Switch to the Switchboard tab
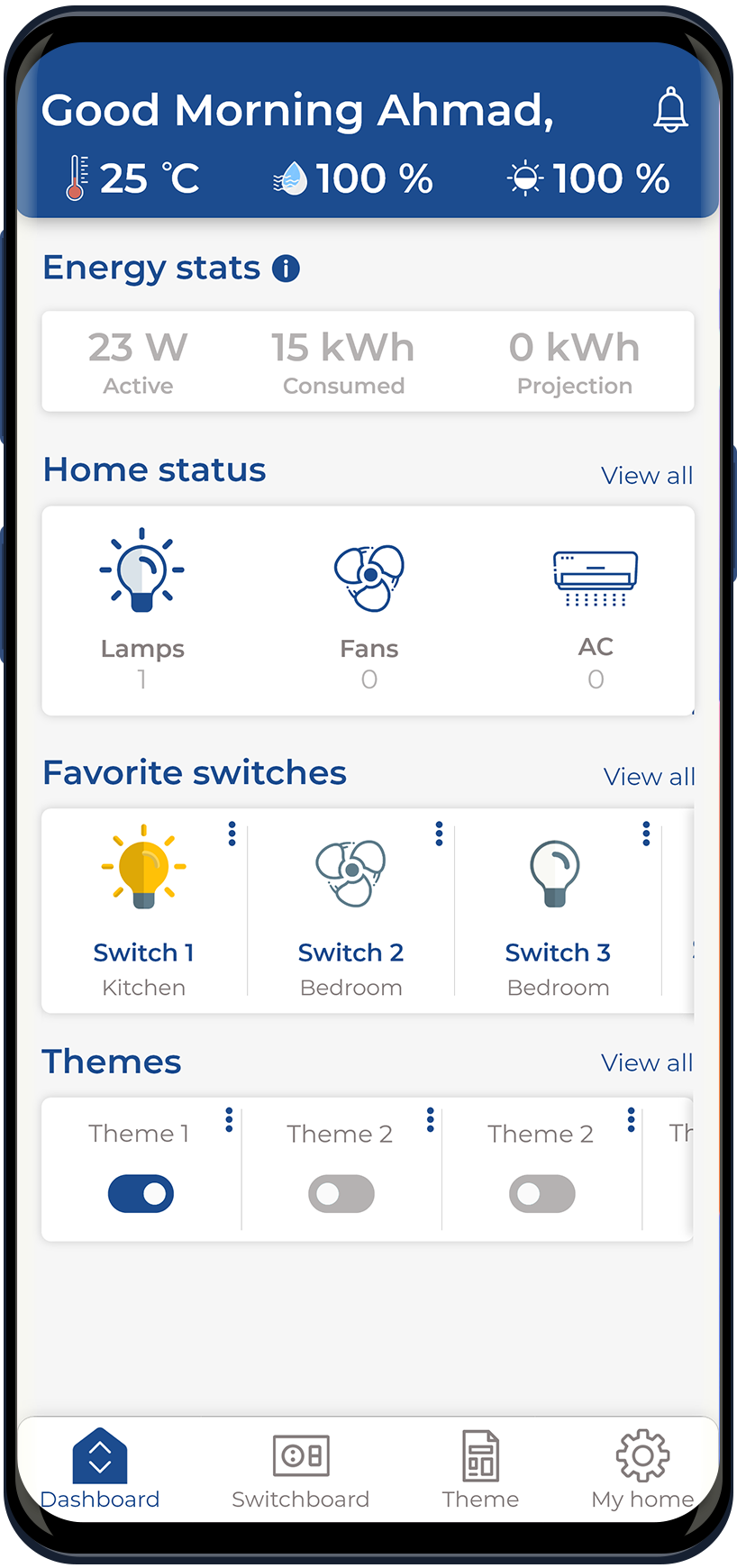 tap(300, 1469)
